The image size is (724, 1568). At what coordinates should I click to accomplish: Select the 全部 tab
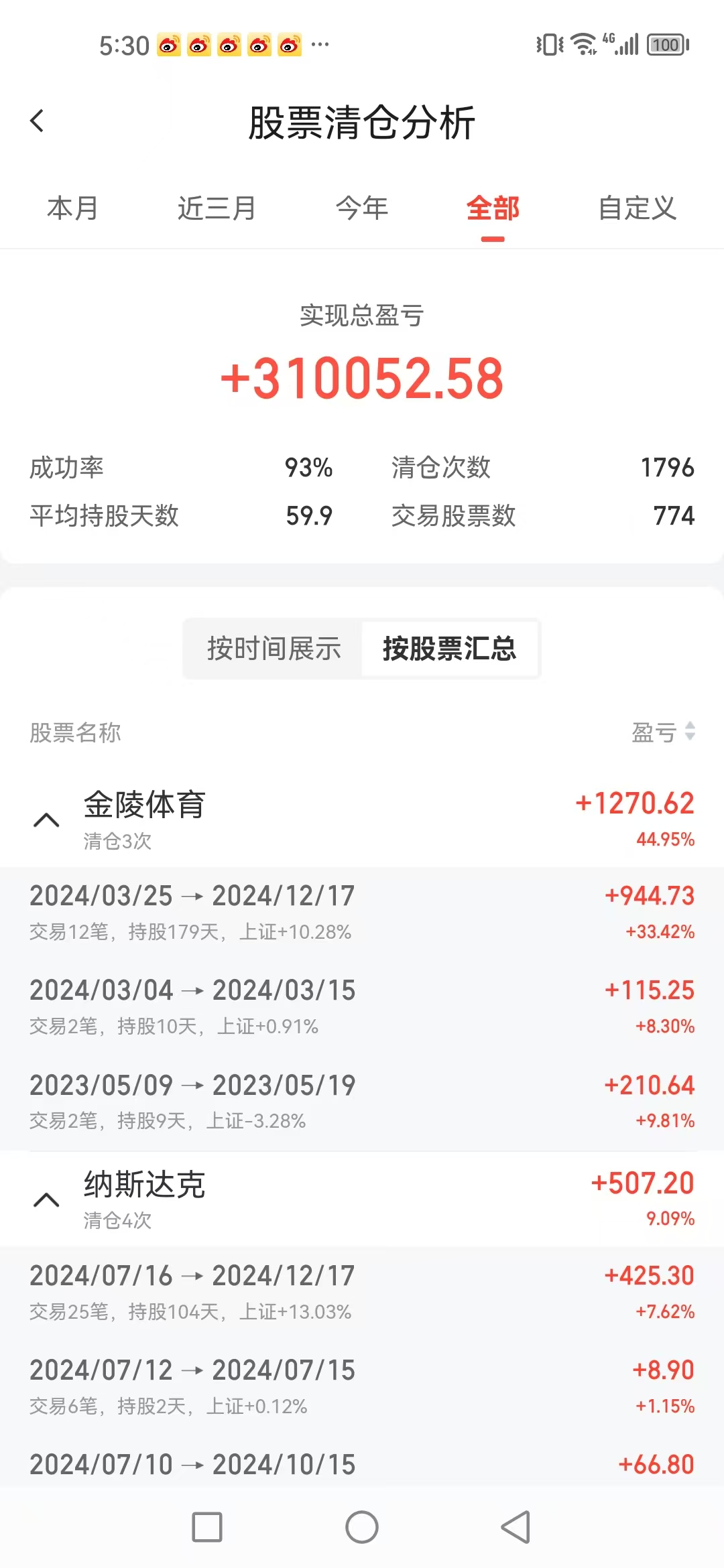(x=493, y=208)
